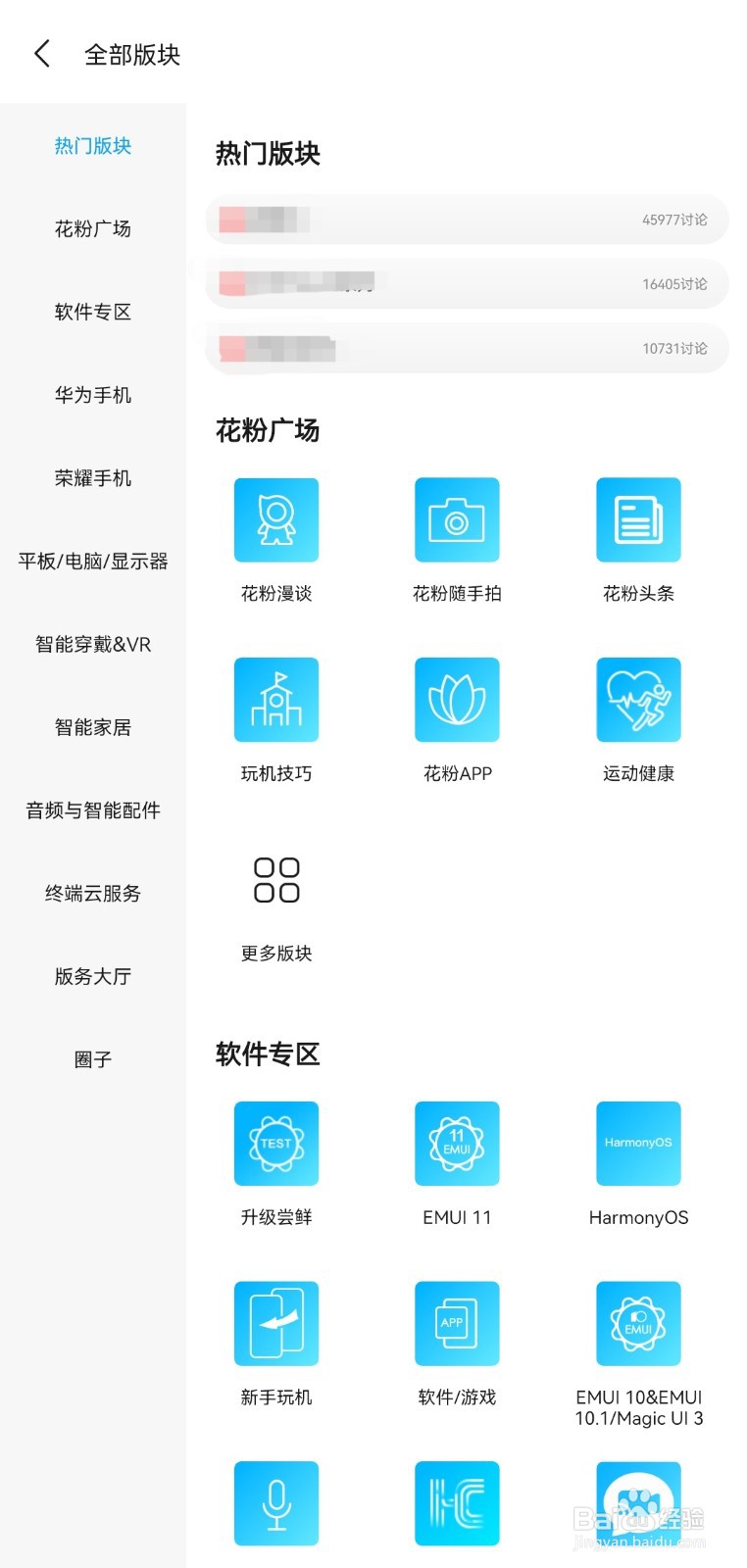Image resolution: width=747 pixels, height=1568 pixels.
Task: Open the topic with 45977 discussions
Action: [466, 220]
